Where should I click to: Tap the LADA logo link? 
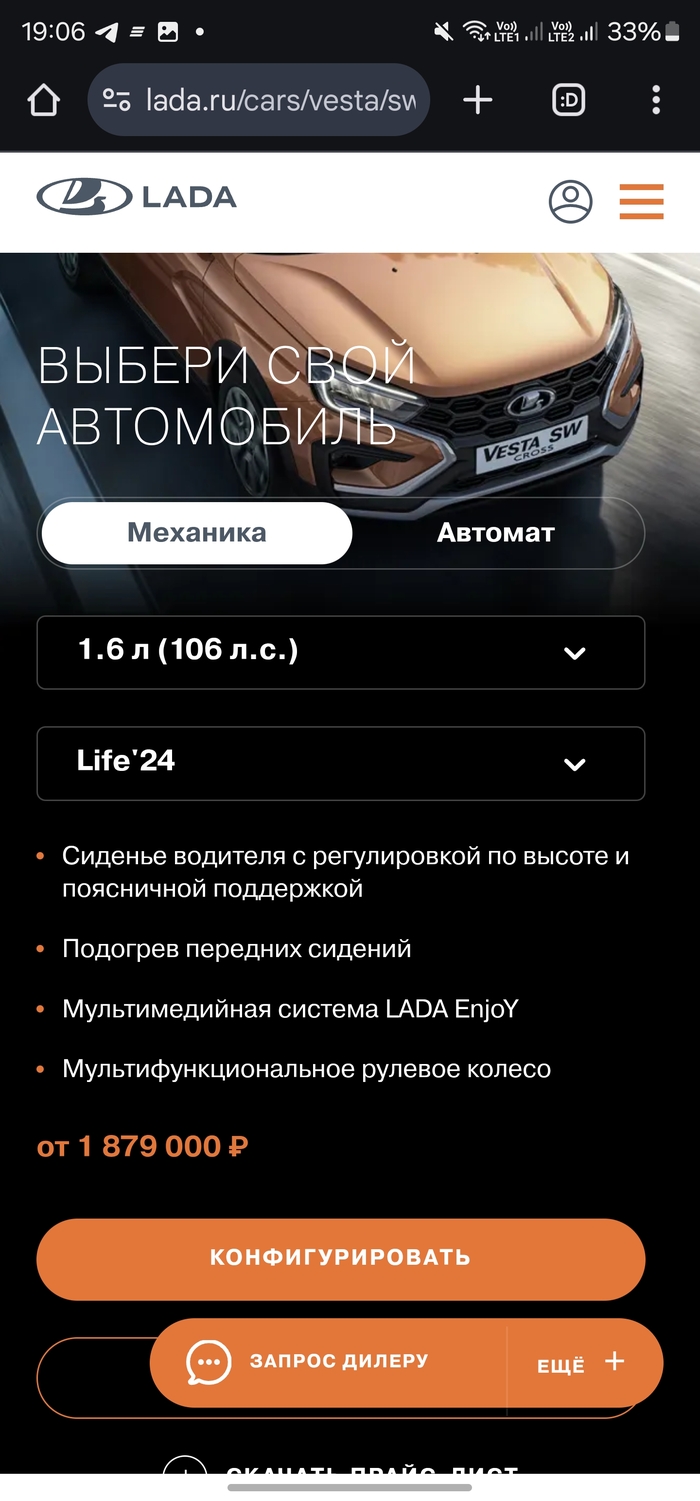pos(137,197)
